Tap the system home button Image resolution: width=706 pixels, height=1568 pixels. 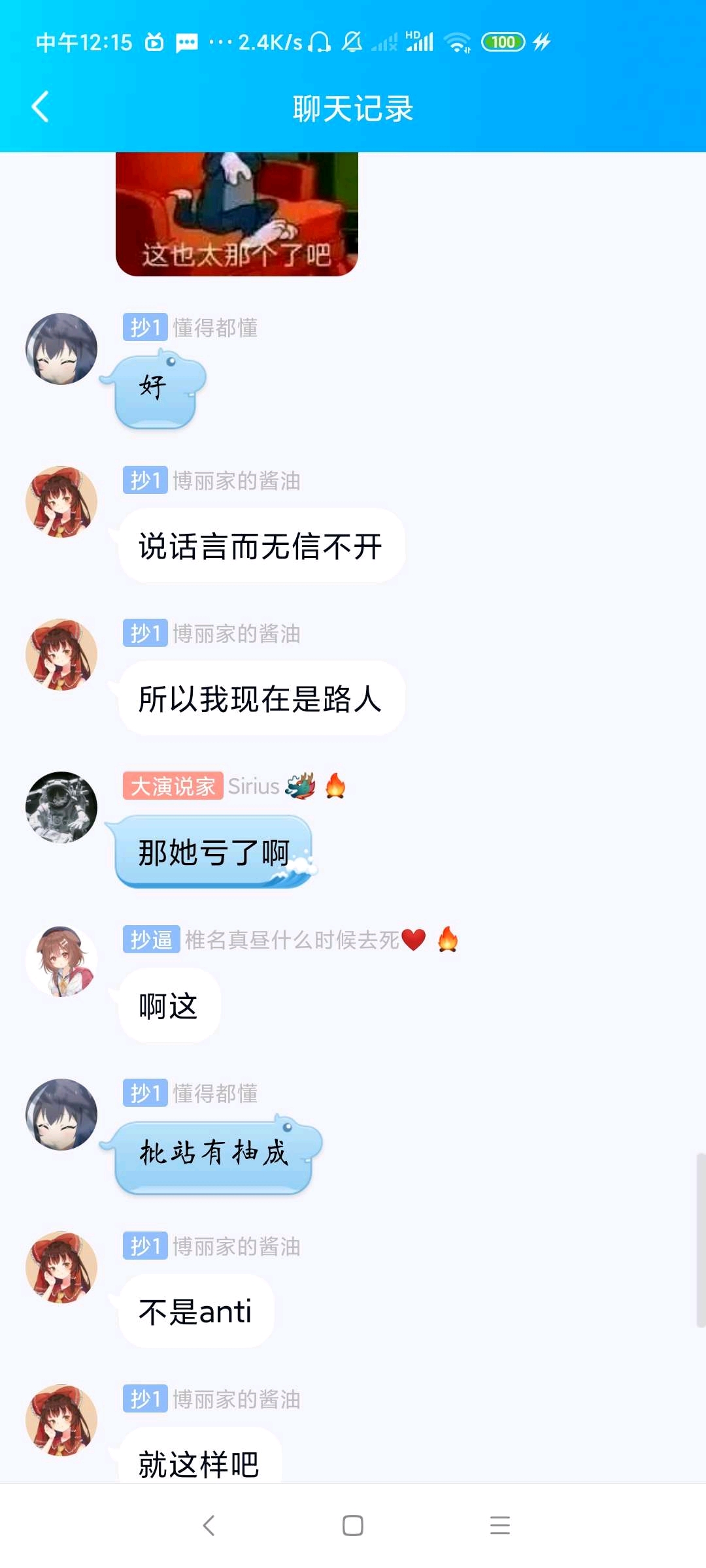pos(353,1526)
